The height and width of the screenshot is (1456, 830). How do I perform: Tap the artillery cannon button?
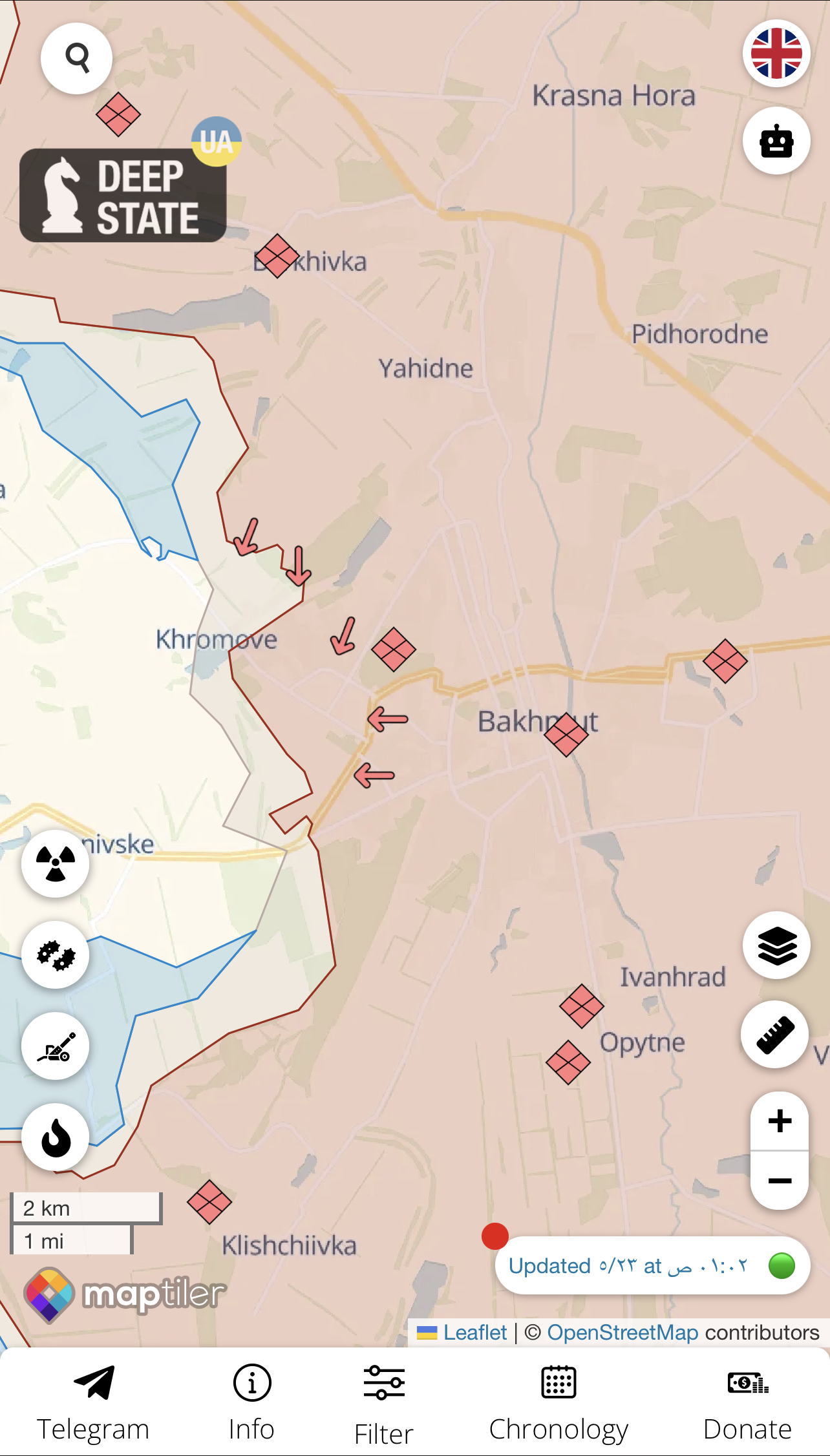[56, 1046]
